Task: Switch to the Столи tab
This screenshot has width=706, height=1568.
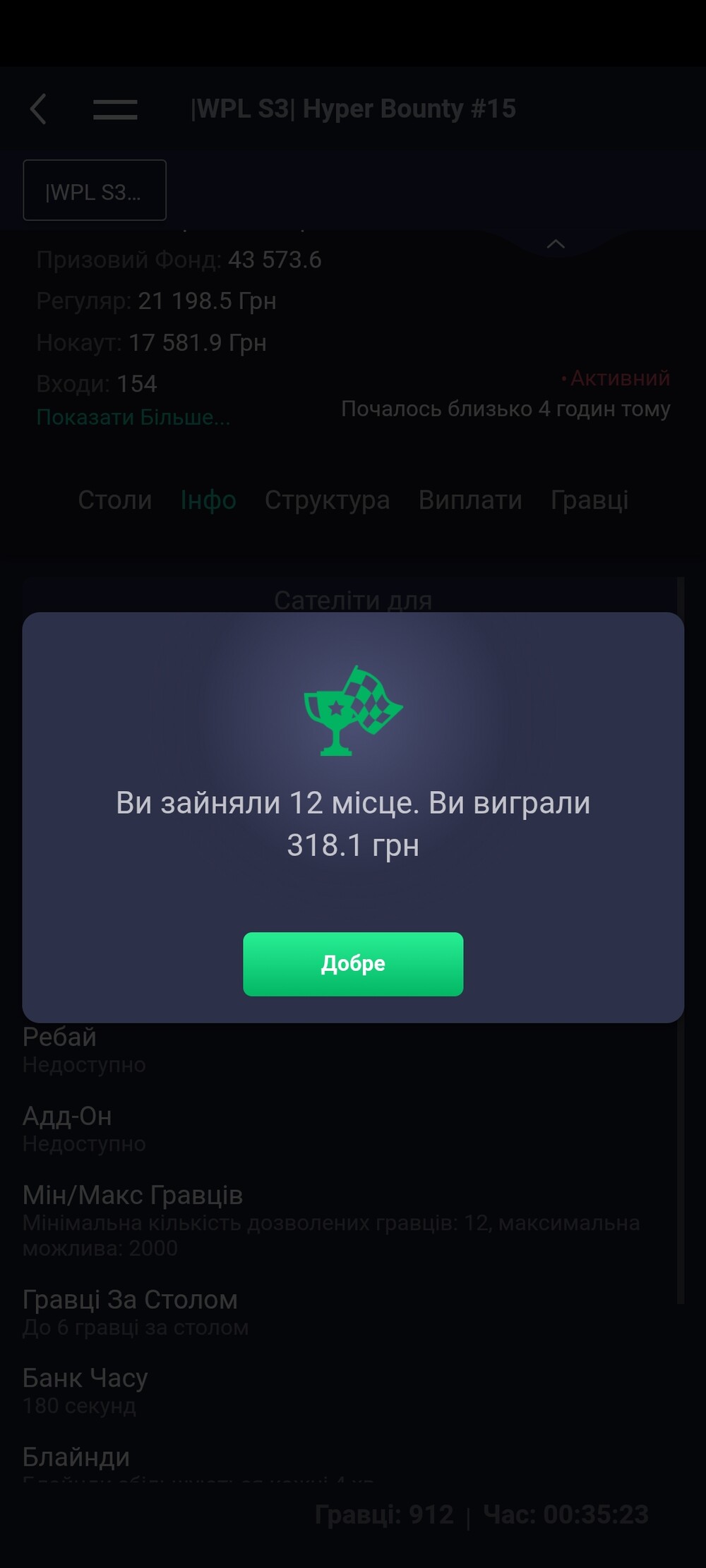Action: (115, 500)
